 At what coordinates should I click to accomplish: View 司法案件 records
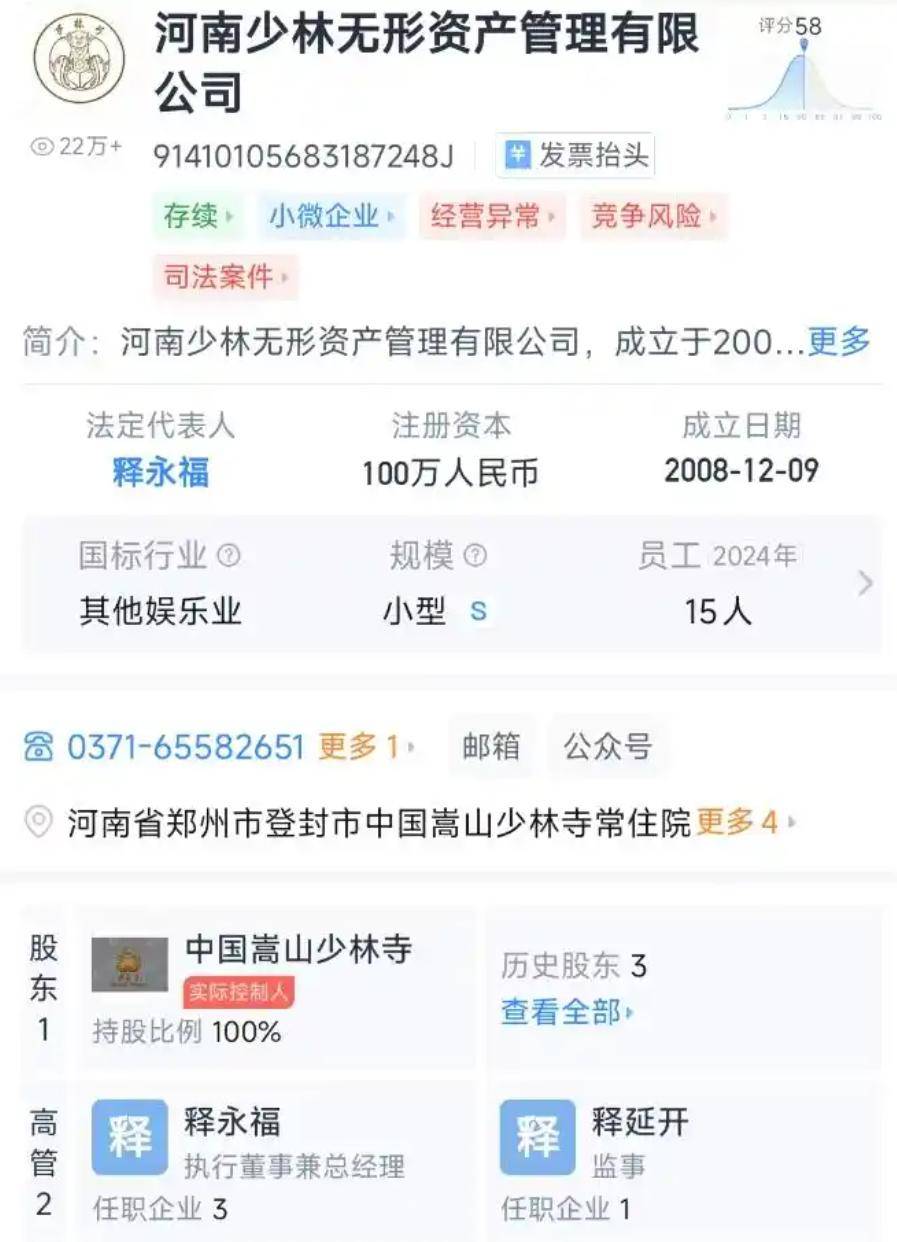point(225,277)
